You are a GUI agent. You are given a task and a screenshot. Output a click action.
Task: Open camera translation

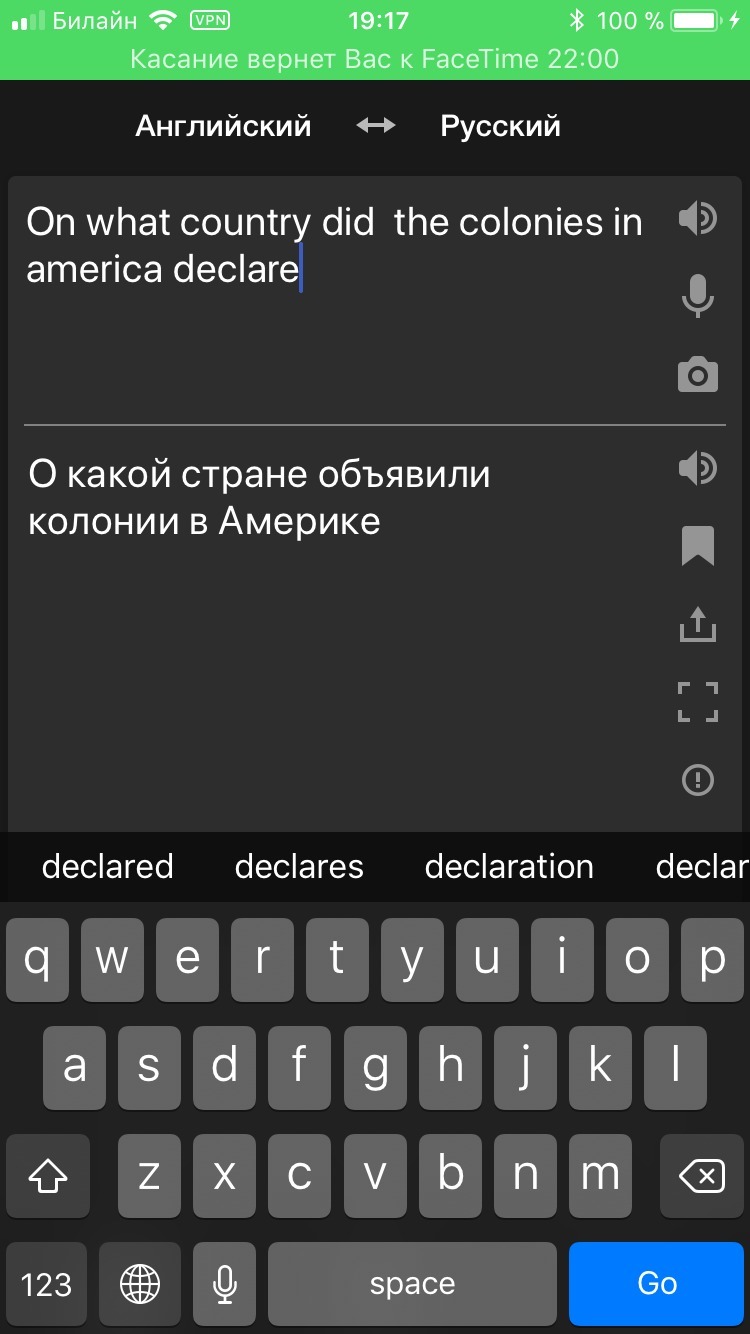(697, 374)
